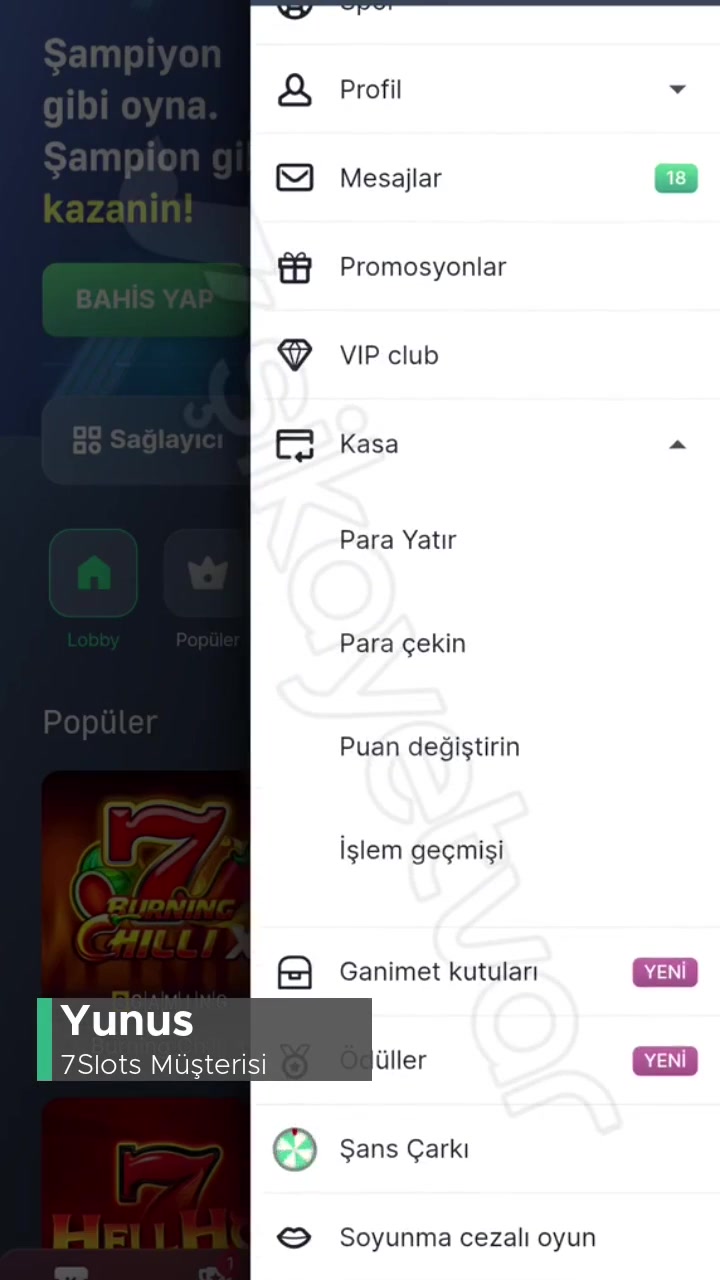This screenshot has width=720, height=1280.
Task: Expand the Profil dropdown
Action: pos(677,89)
